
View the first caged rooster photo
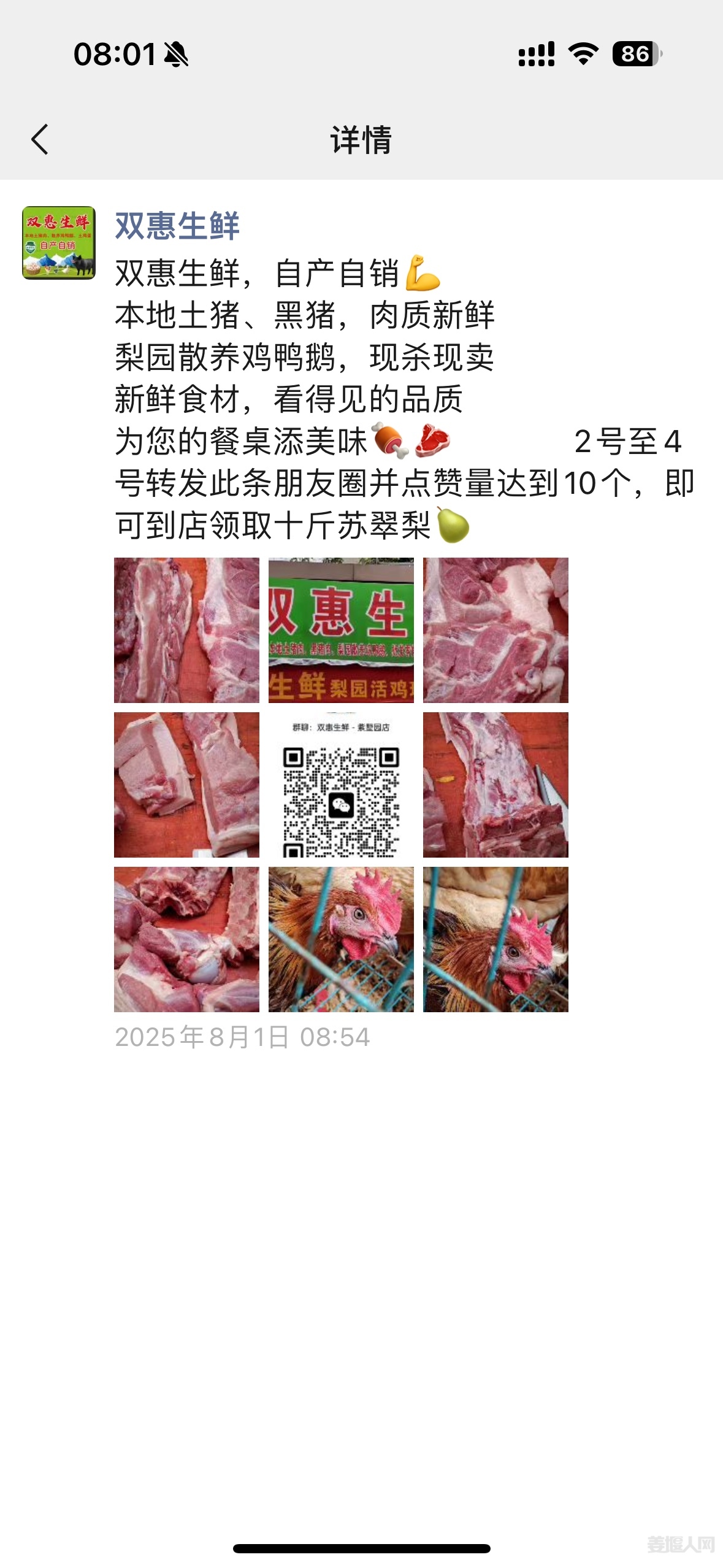point(341,939)
